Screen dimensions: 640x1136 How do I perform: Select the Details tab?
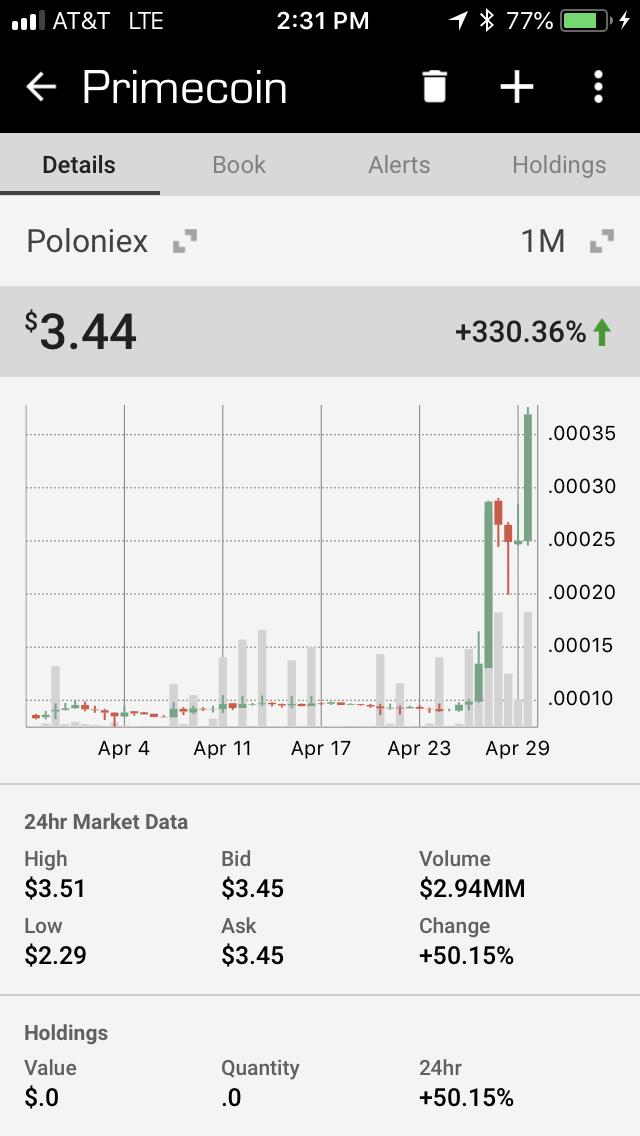(79, 165)
